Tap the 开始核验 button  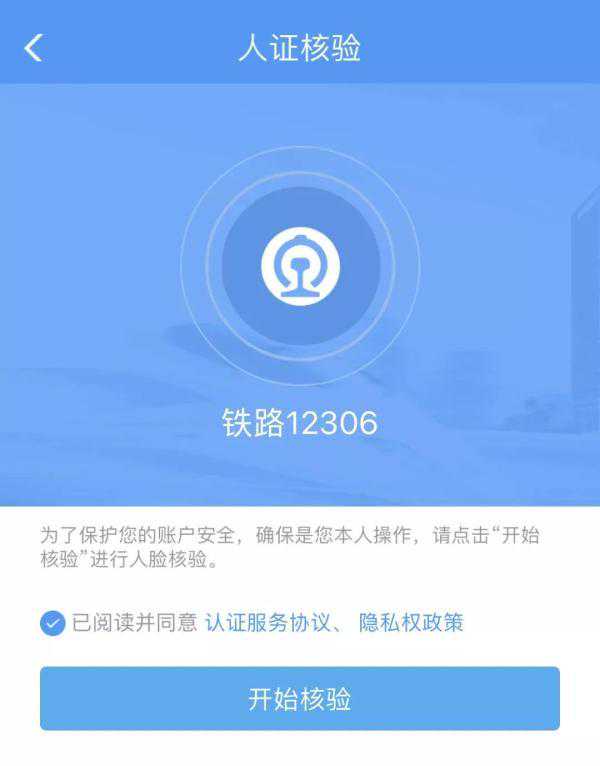click(299, 699)
